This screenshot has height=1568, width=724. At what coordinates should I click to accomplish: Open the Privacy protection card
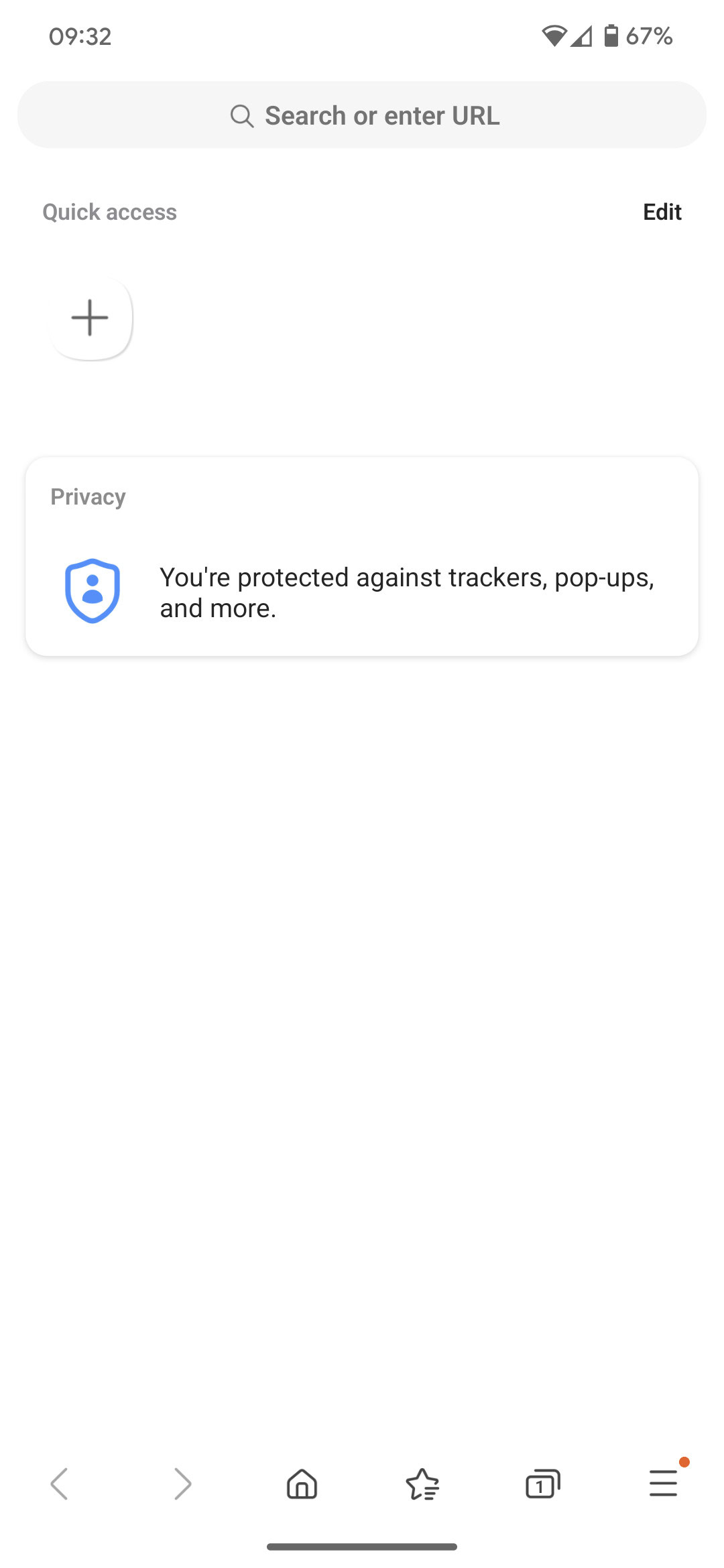point(362,556)
